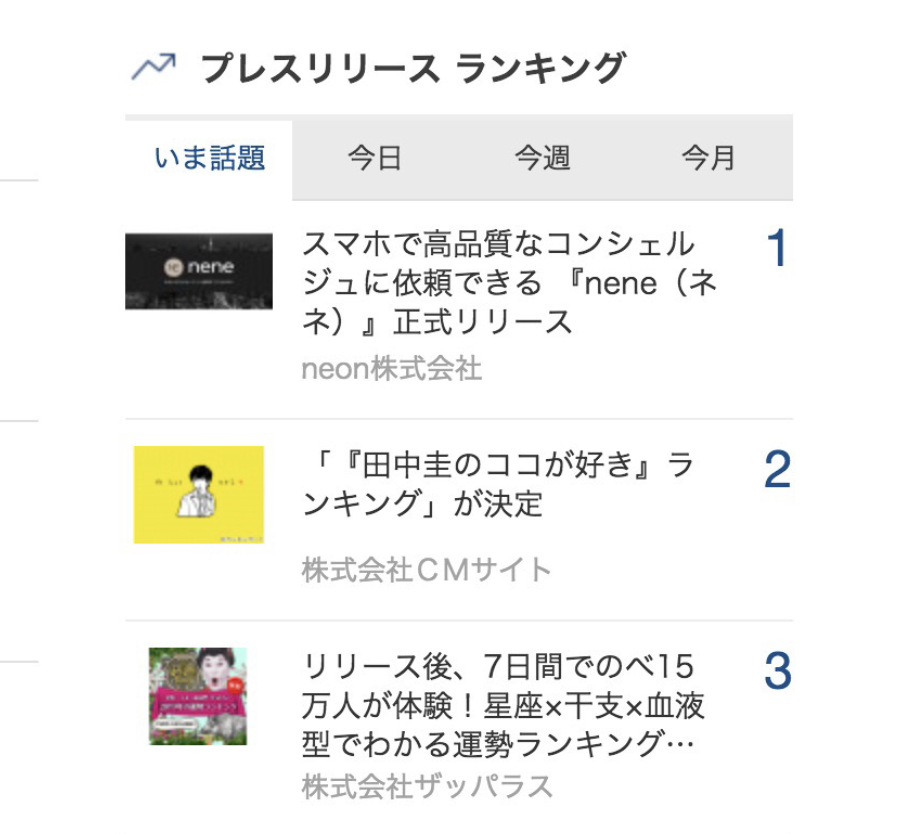The width and height of the screenshot is (924, 834).
Task: Select the 今週 ranking tab
Action: 542,158
